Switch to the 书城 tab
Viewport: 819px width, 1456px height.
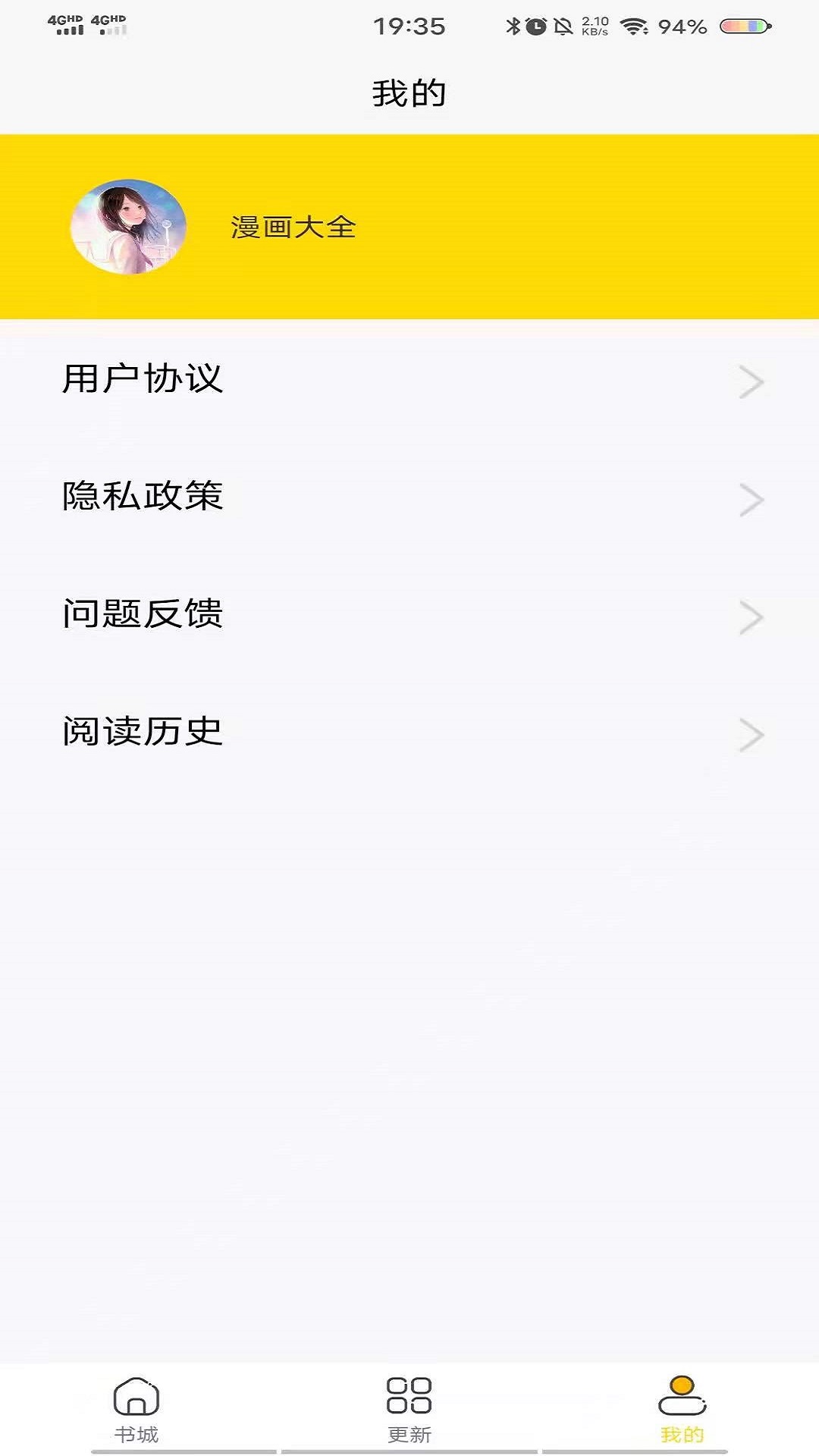136,1409
